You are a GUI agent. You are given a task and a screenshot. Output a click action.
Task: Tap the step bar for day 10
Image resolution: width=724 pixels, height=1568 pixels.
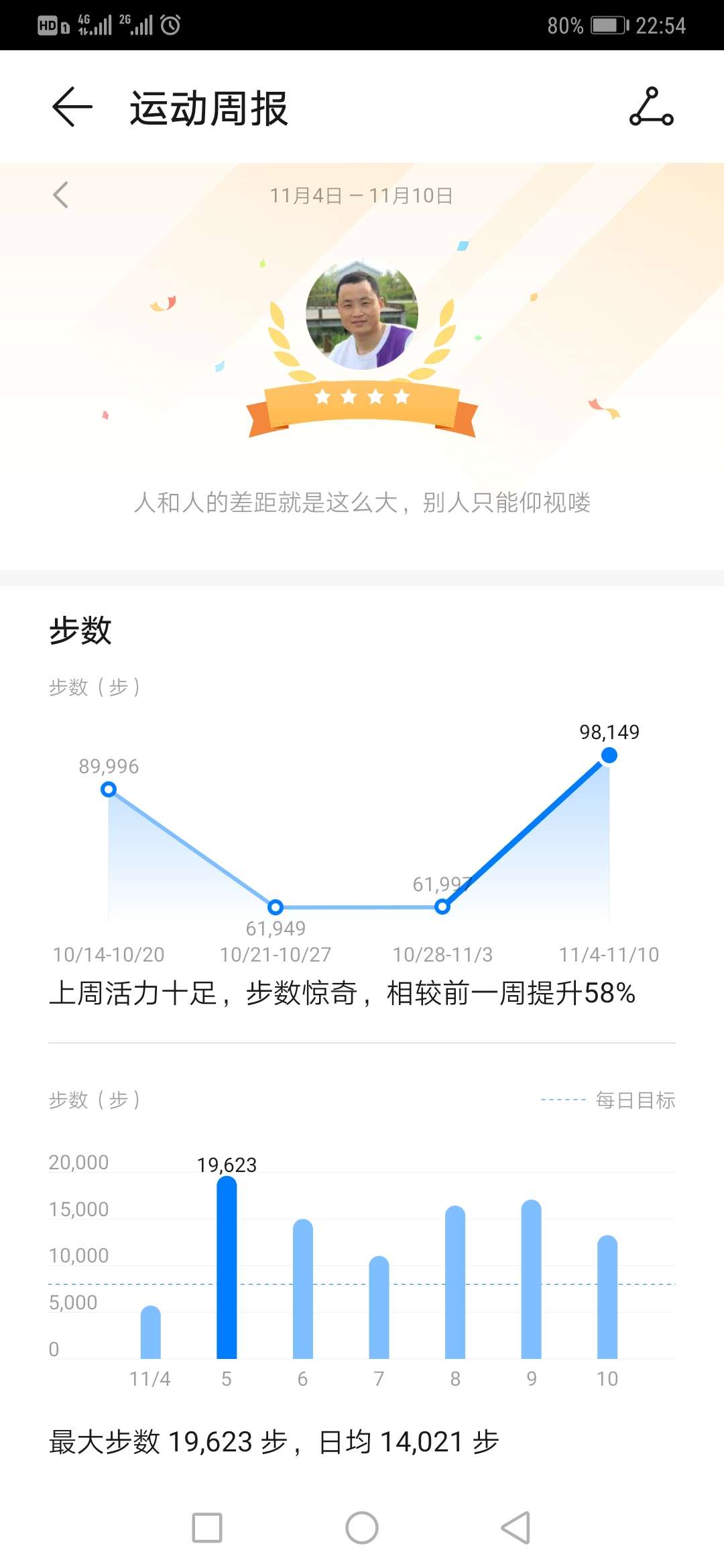tap(607, 1297)
